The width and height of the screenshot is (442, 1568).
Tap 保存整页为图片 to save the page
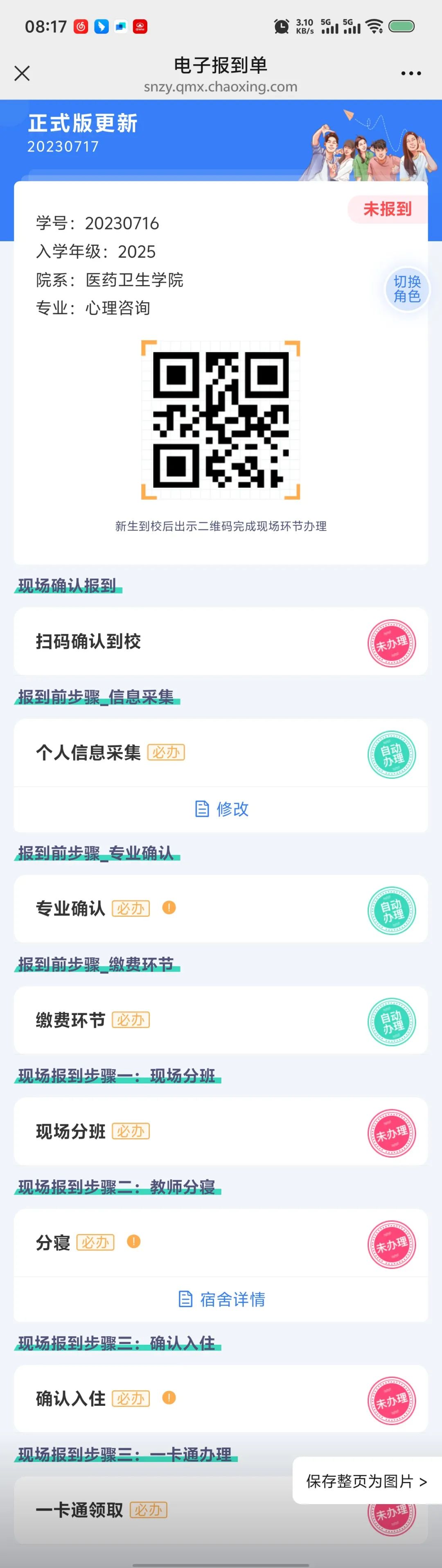(366, 1481)
